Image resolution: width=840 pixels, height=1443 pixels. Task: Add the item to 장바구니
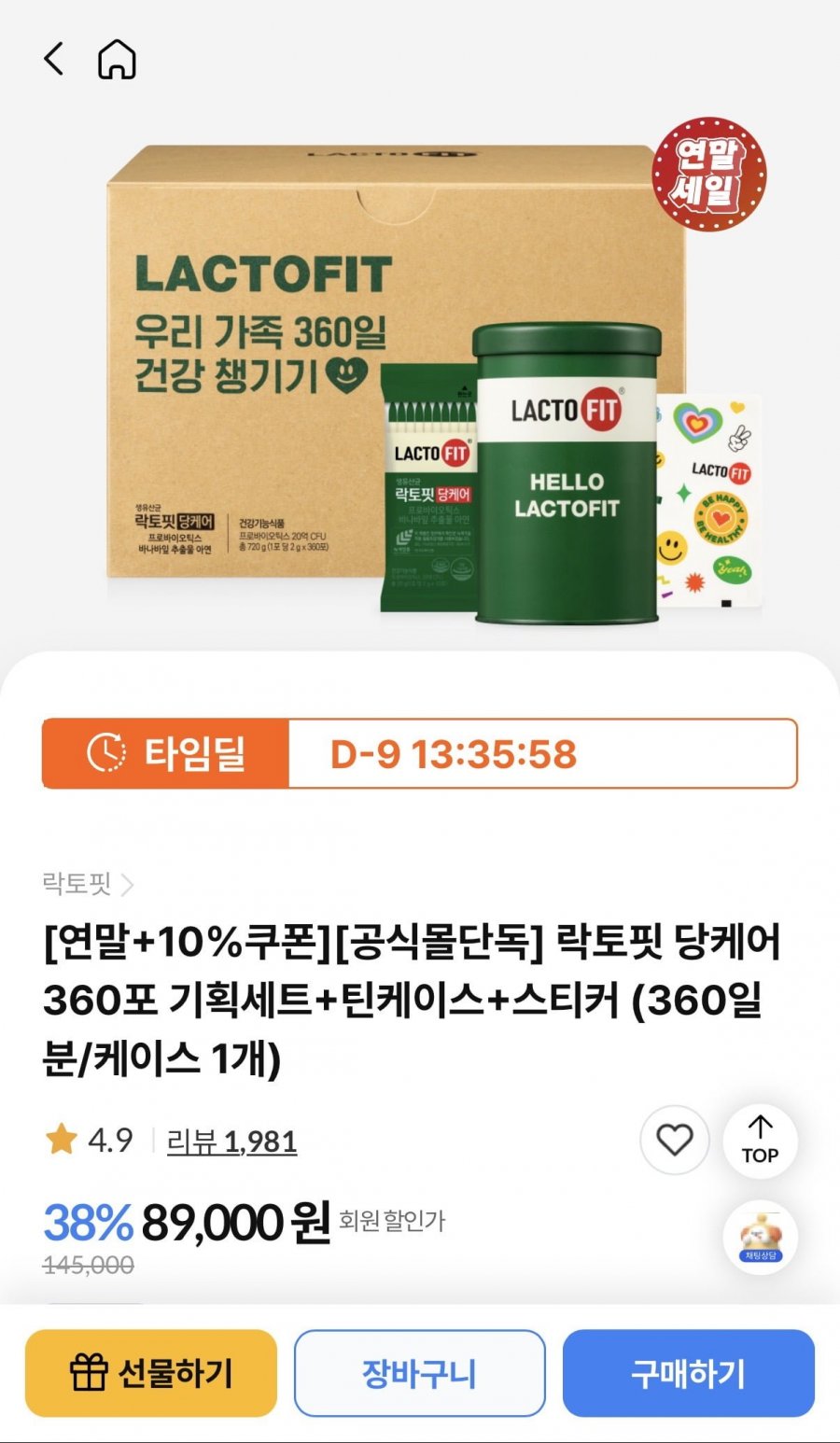coord(419,1373)
